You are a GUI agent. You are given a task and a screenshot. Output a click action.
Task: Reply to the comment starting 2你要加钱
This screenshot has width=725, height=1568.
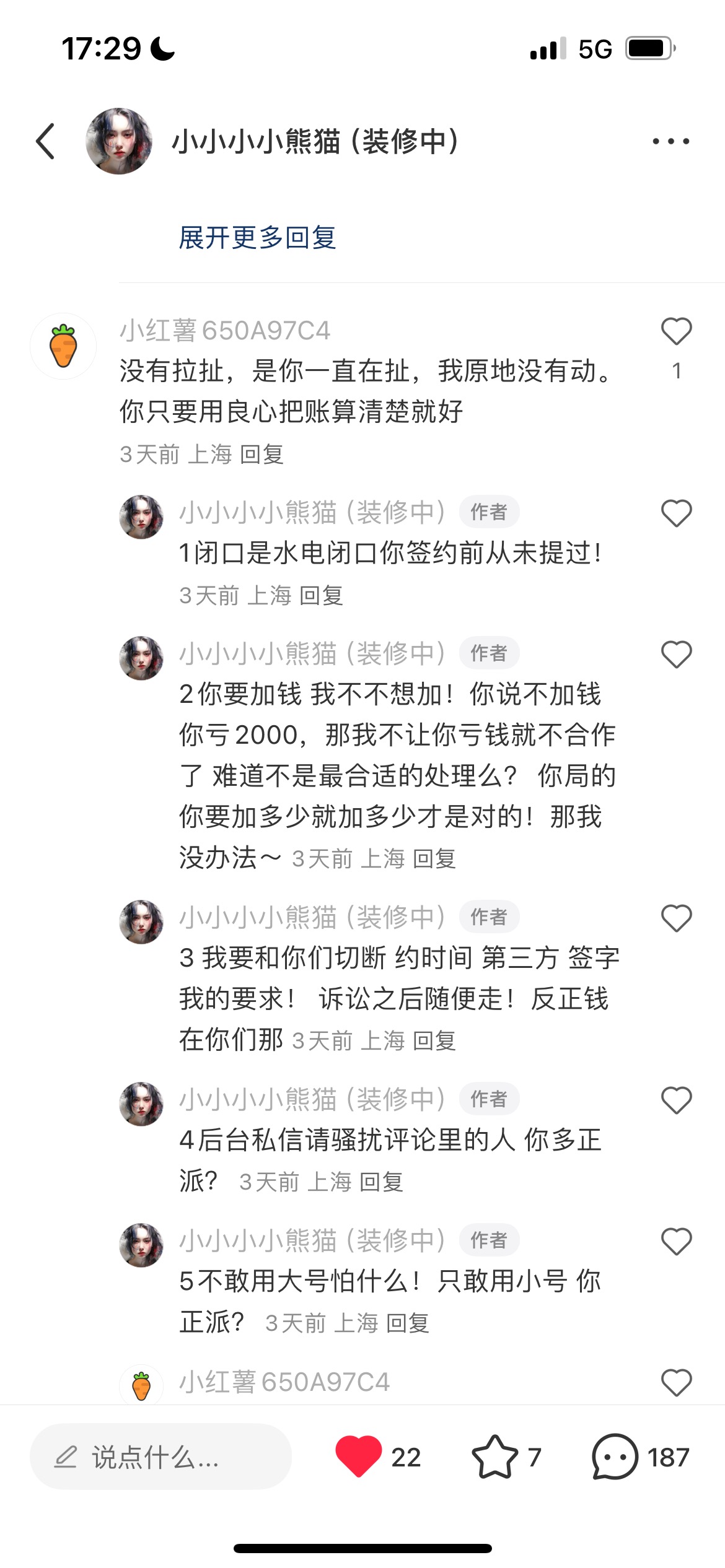click(x=434, y=860)
